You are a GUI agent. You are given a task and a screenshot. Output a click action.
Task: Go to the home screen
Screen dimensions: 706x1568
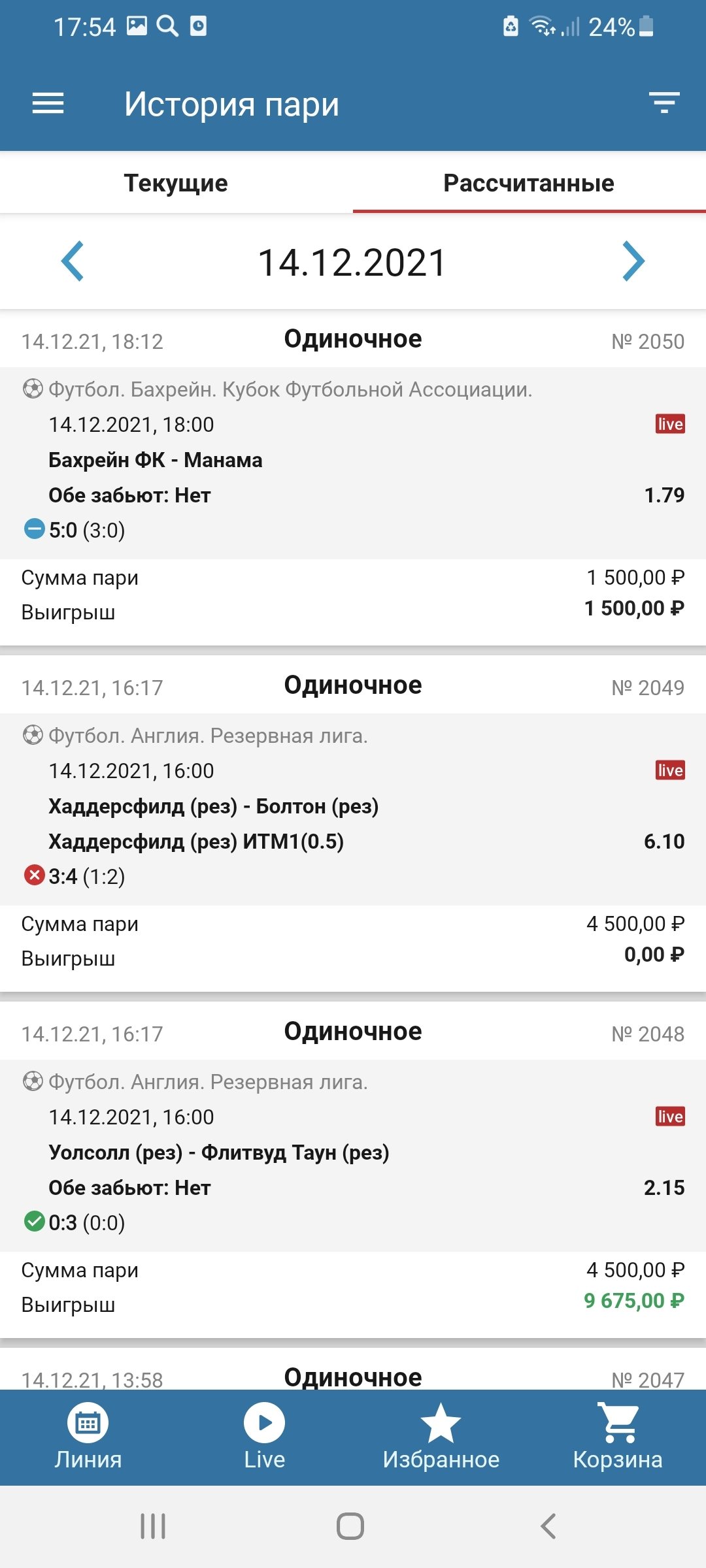point(350,1526)
